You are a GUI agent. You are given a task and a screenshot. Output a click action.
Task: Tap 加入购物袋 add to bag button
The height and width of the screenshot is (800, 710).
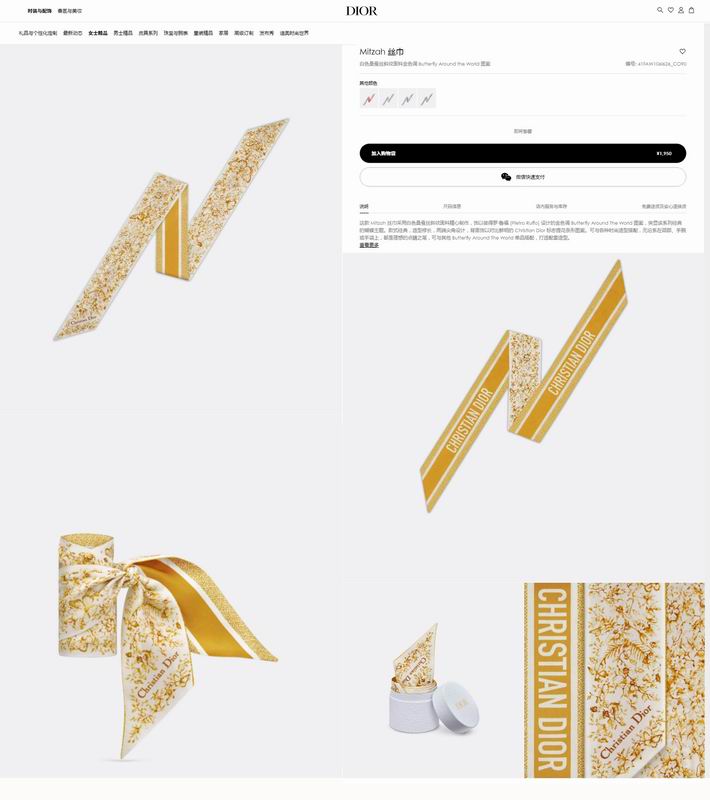click(522, 153)
